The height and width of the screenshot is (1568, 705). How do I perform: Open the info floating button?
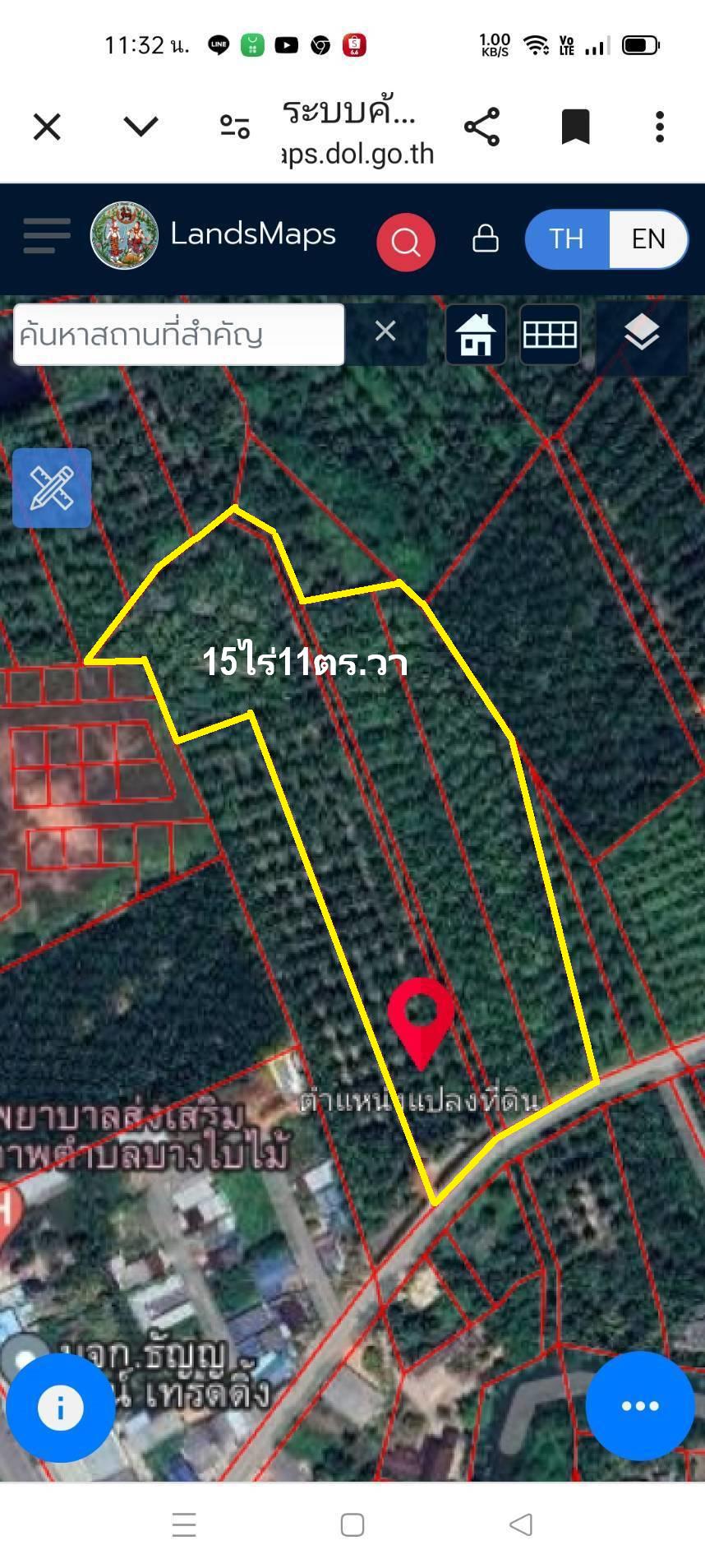(x=60, y=1408)
